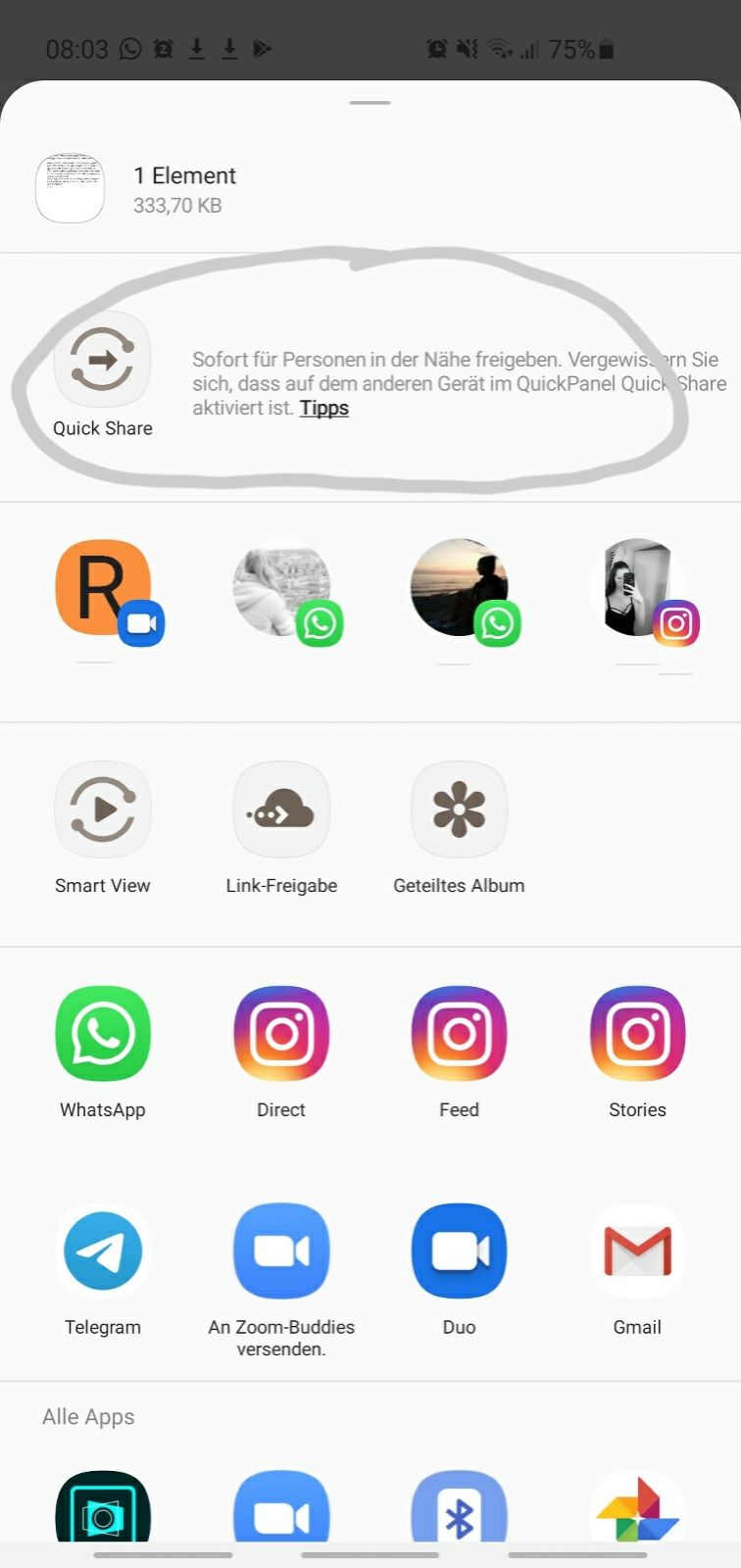Choose Geteiltes Album
This screenshot has width=741, height=1568.
(x=459, y=809)
